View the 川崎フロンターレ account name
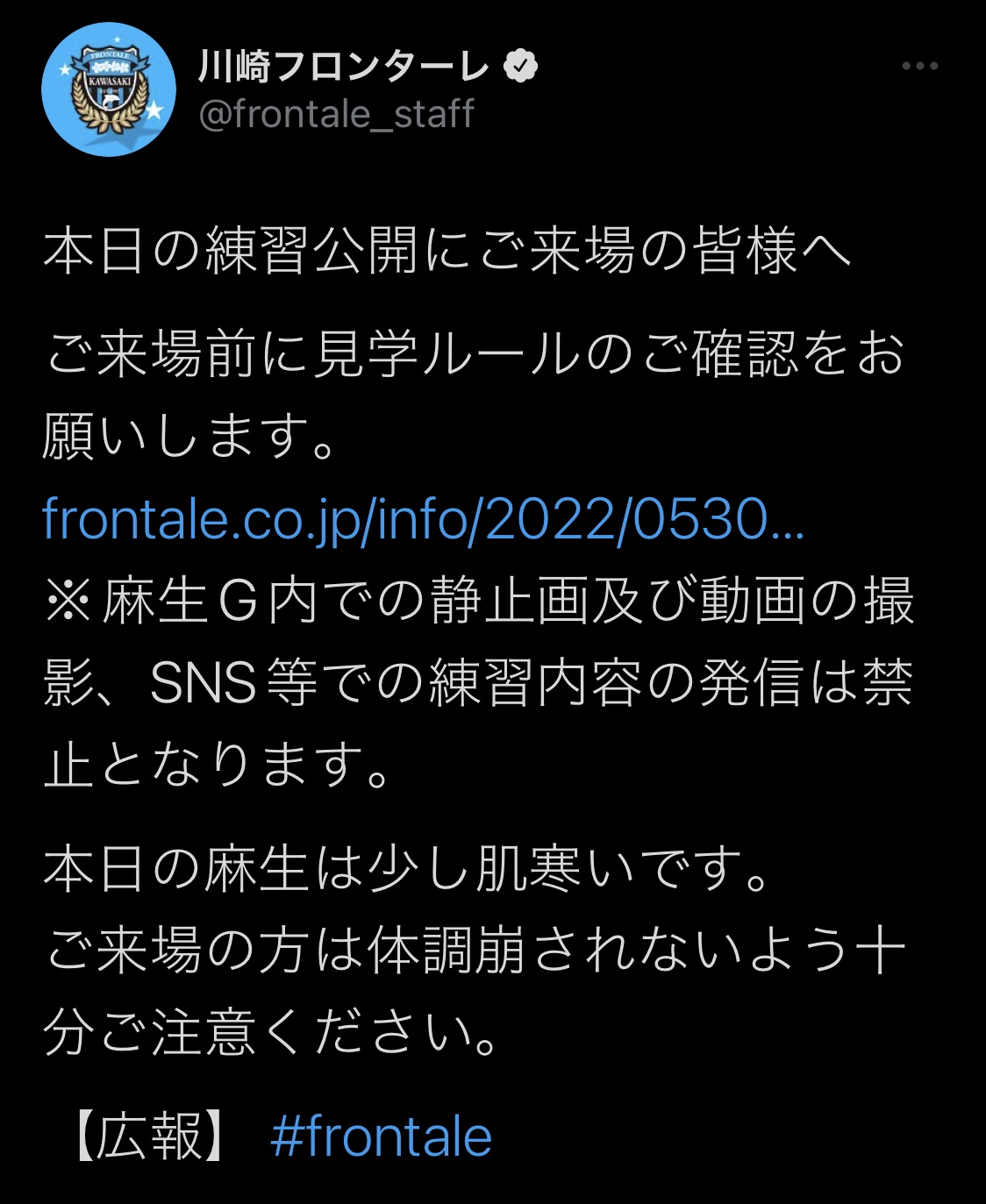This screenshot has width=986, height=1204. pos(343,67)
